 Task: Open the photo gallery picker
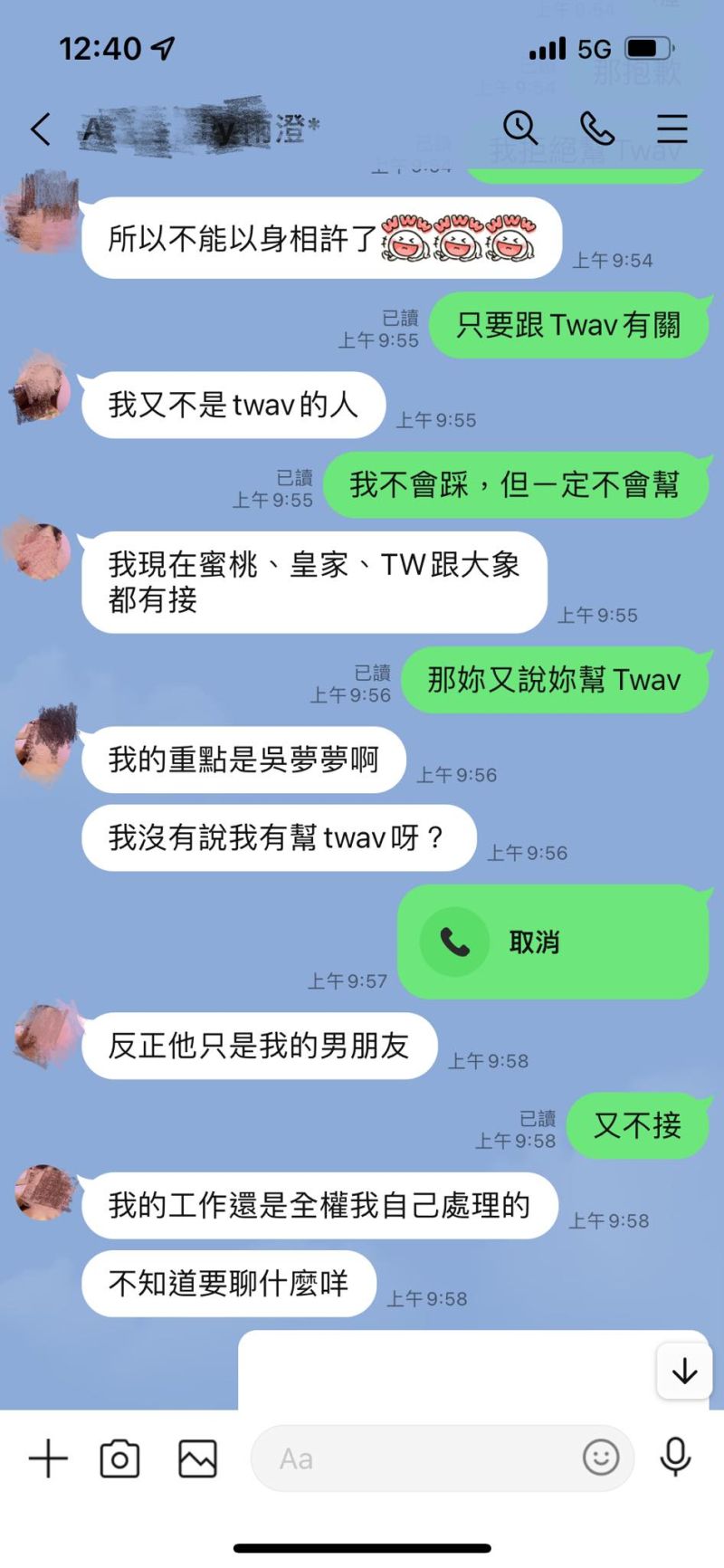tap(197, 1458)
